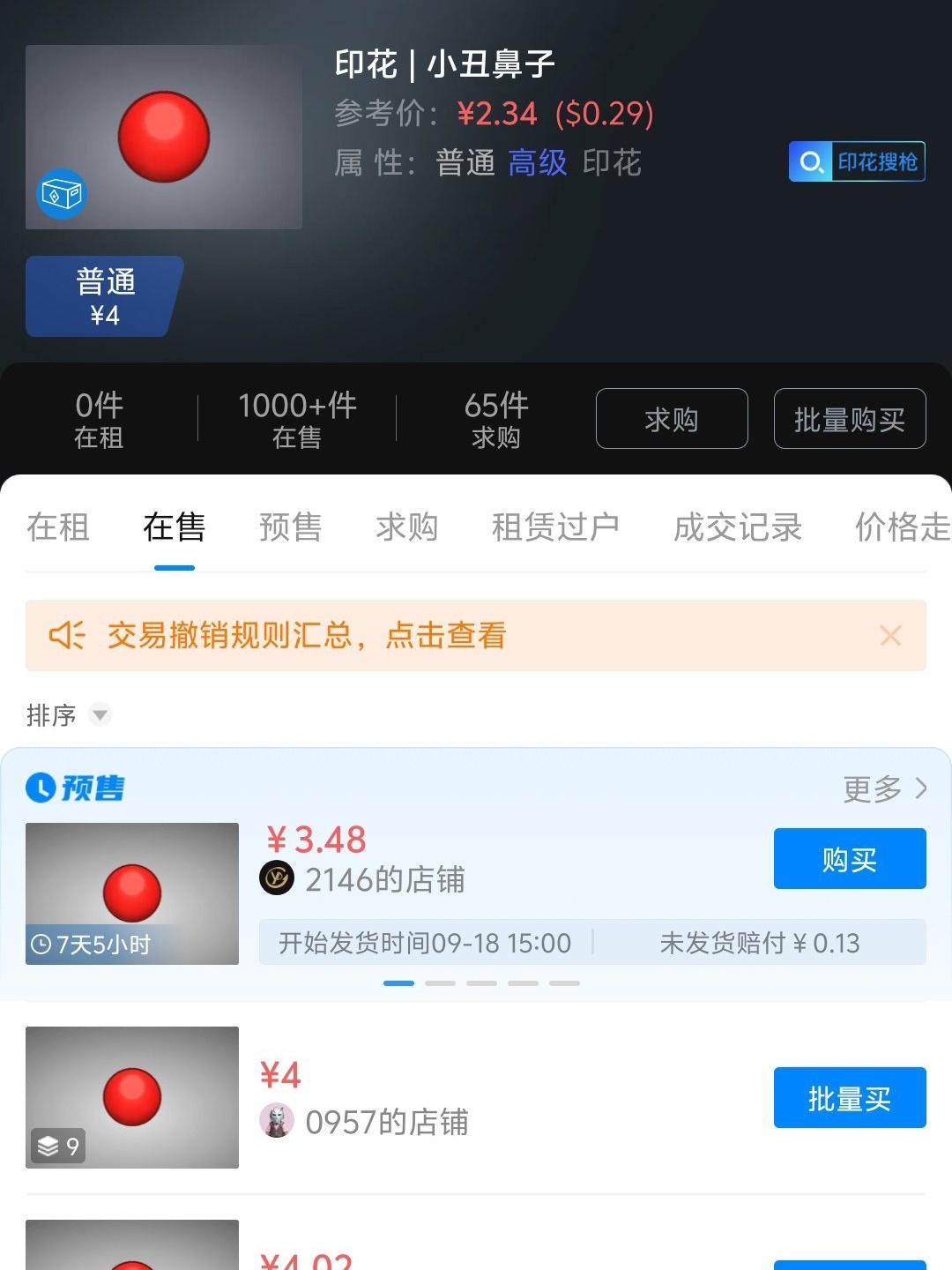Tap the 求购 outlined button
The width and height of the screenshot is (952, 1270).
[x=671, y=419]
